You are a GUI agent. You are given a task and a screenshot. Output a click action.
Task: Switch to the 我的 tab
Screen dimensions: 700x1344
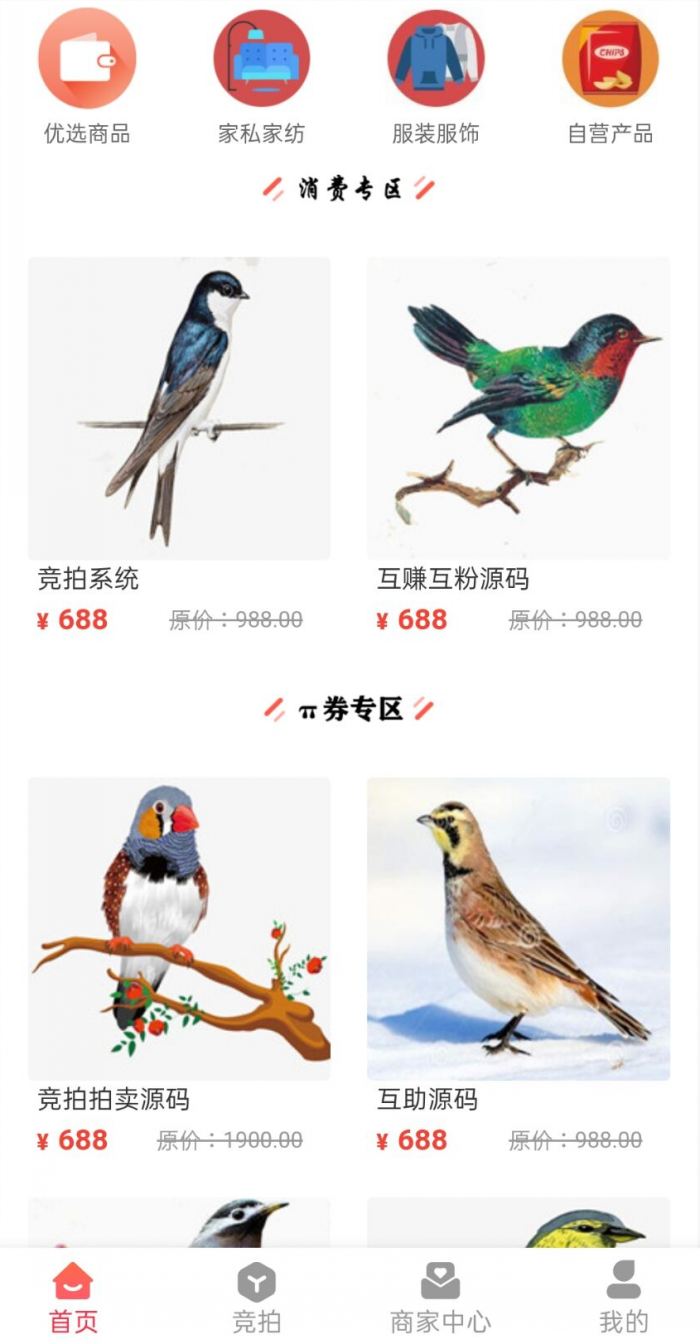point(624,1297)
